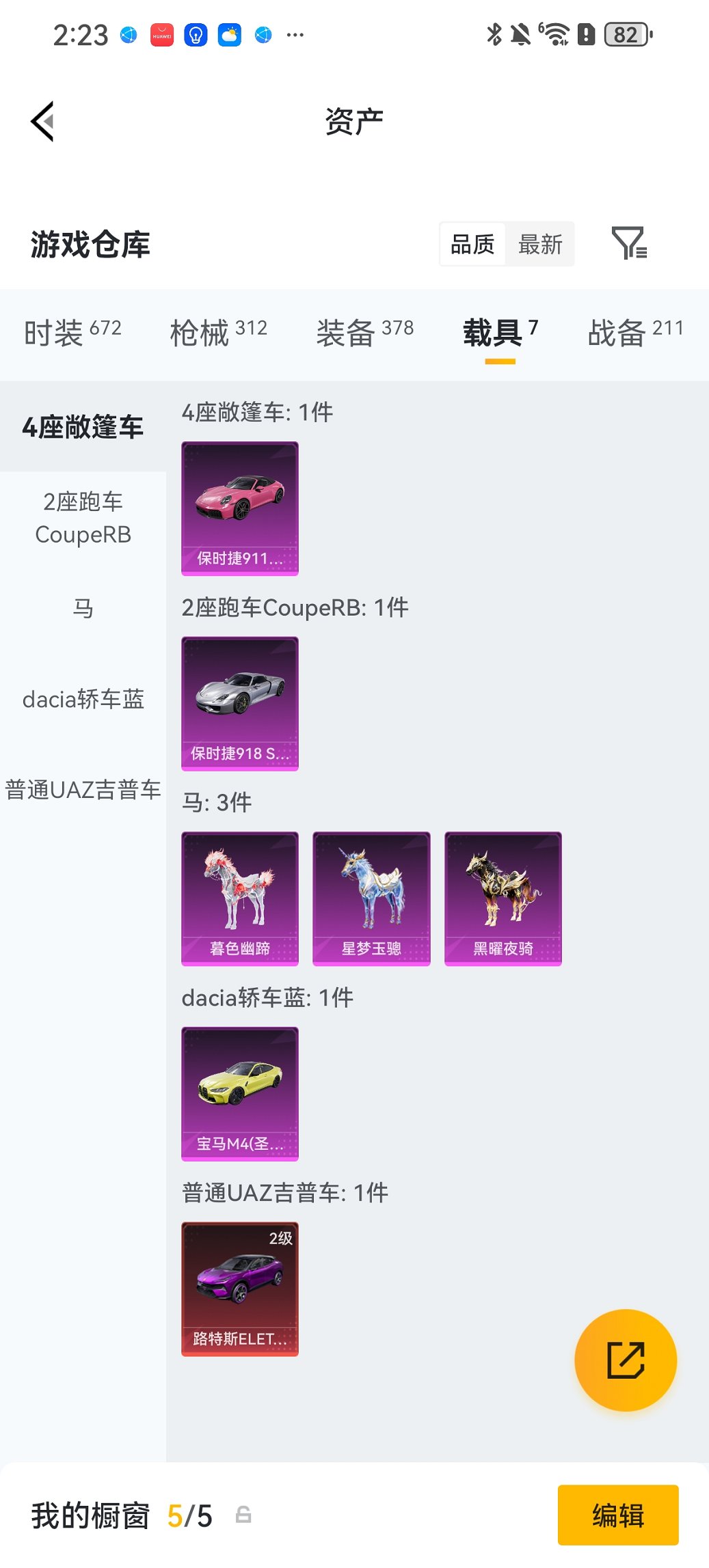
Task: Toggle the notification mute icon in status bar
Action: (521, 34)
